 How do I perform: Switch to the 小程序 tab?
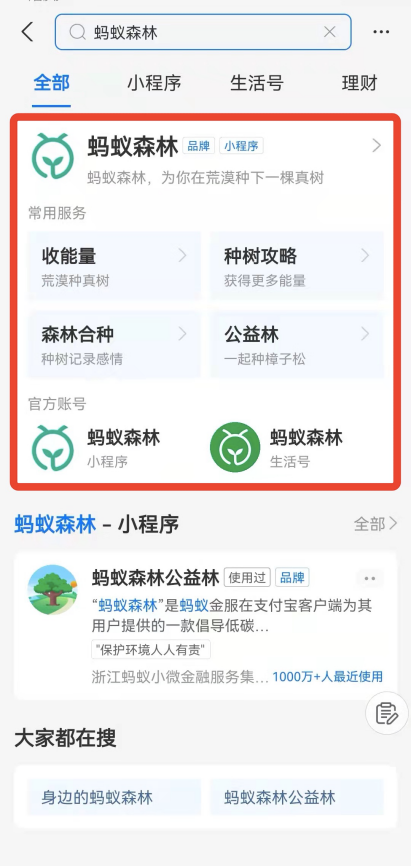[154, 83]
